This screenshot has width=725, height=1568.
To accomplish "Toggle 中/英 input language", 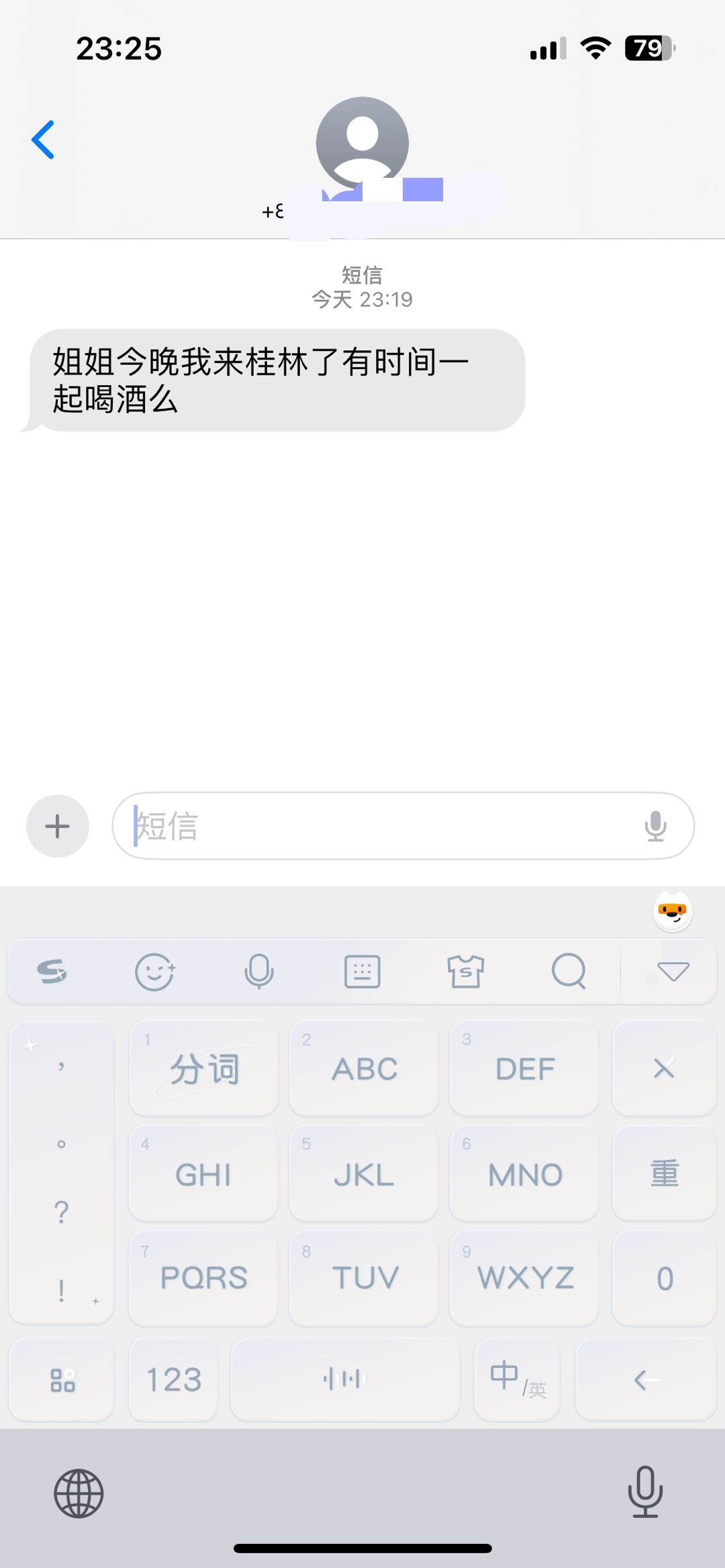I will click(518, 1379).
